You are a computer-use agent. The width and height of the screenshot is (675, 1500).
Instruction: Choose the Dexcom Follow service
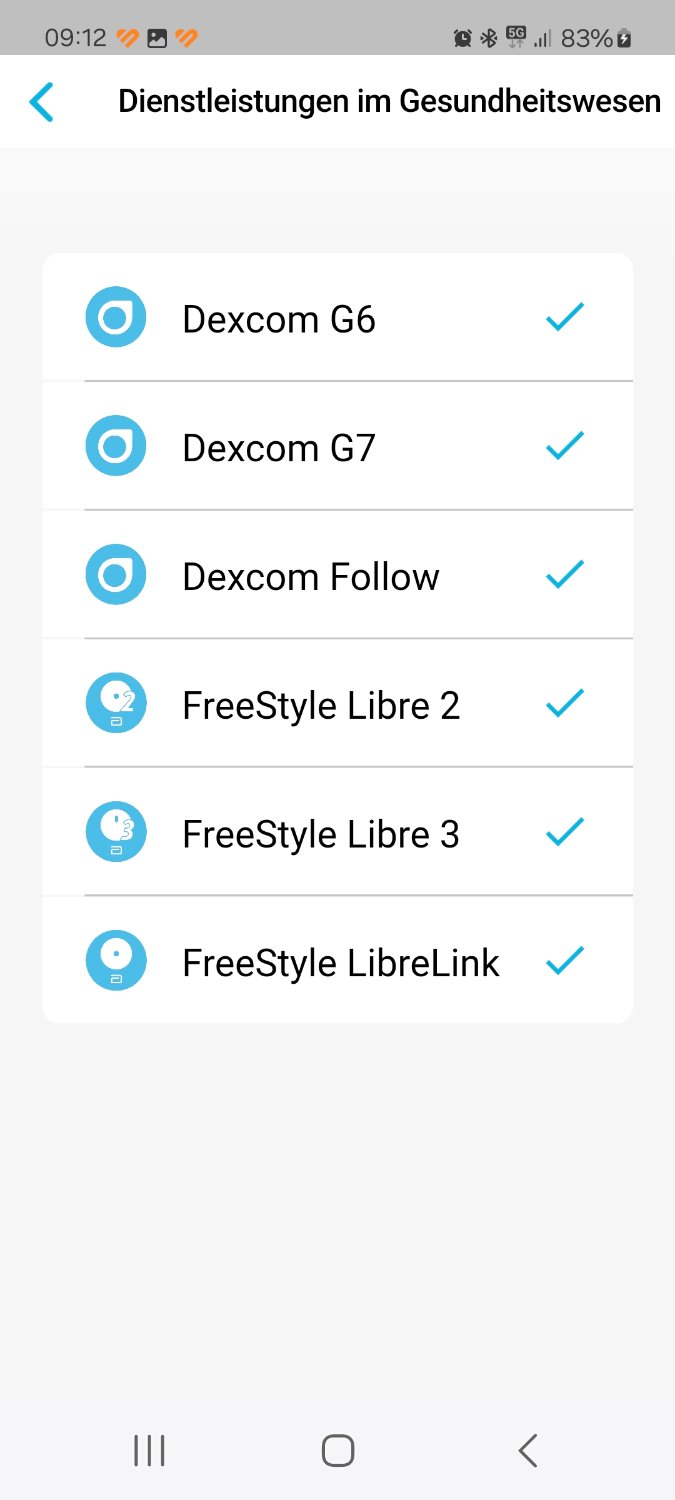pos(337,576)
